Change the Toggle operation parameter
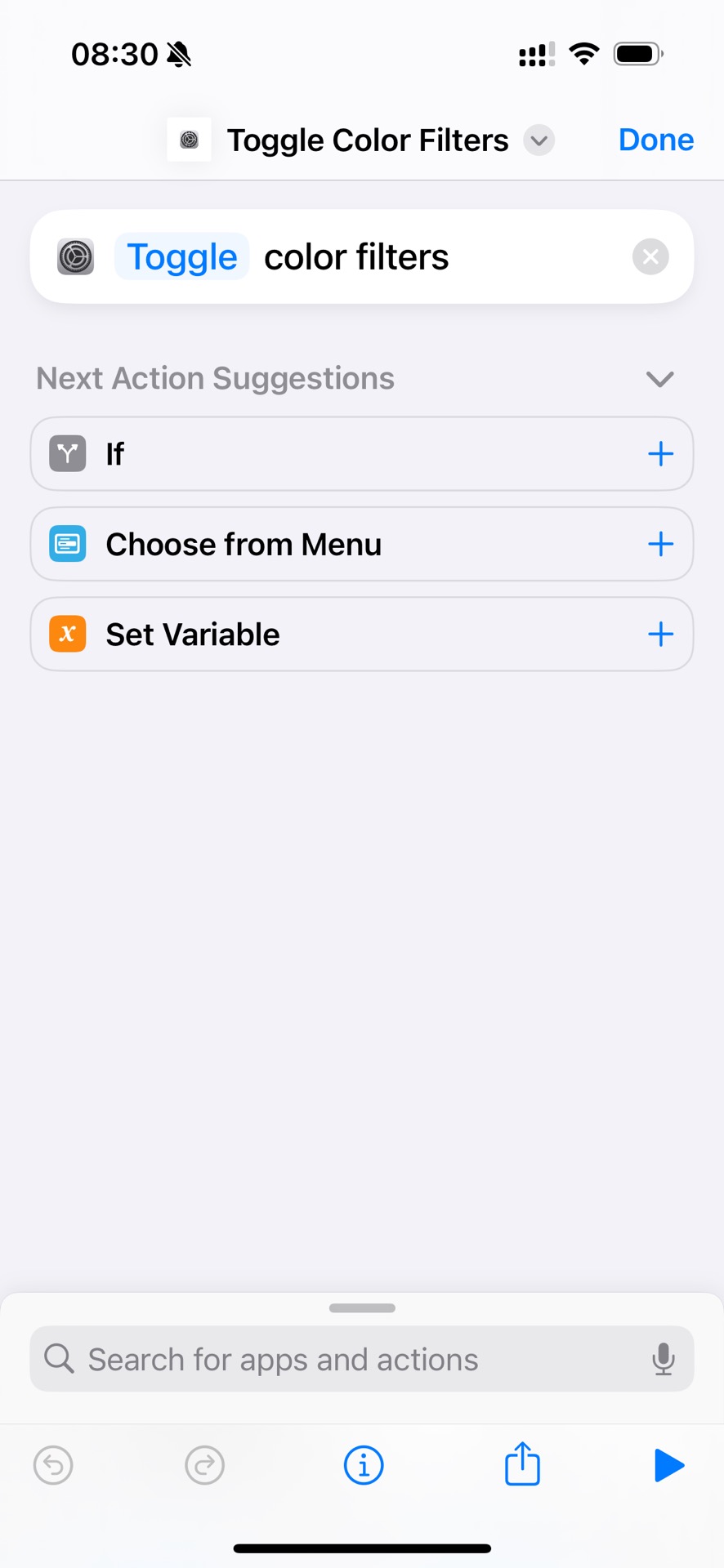The image size is (724, 1568). pos(181,257)
